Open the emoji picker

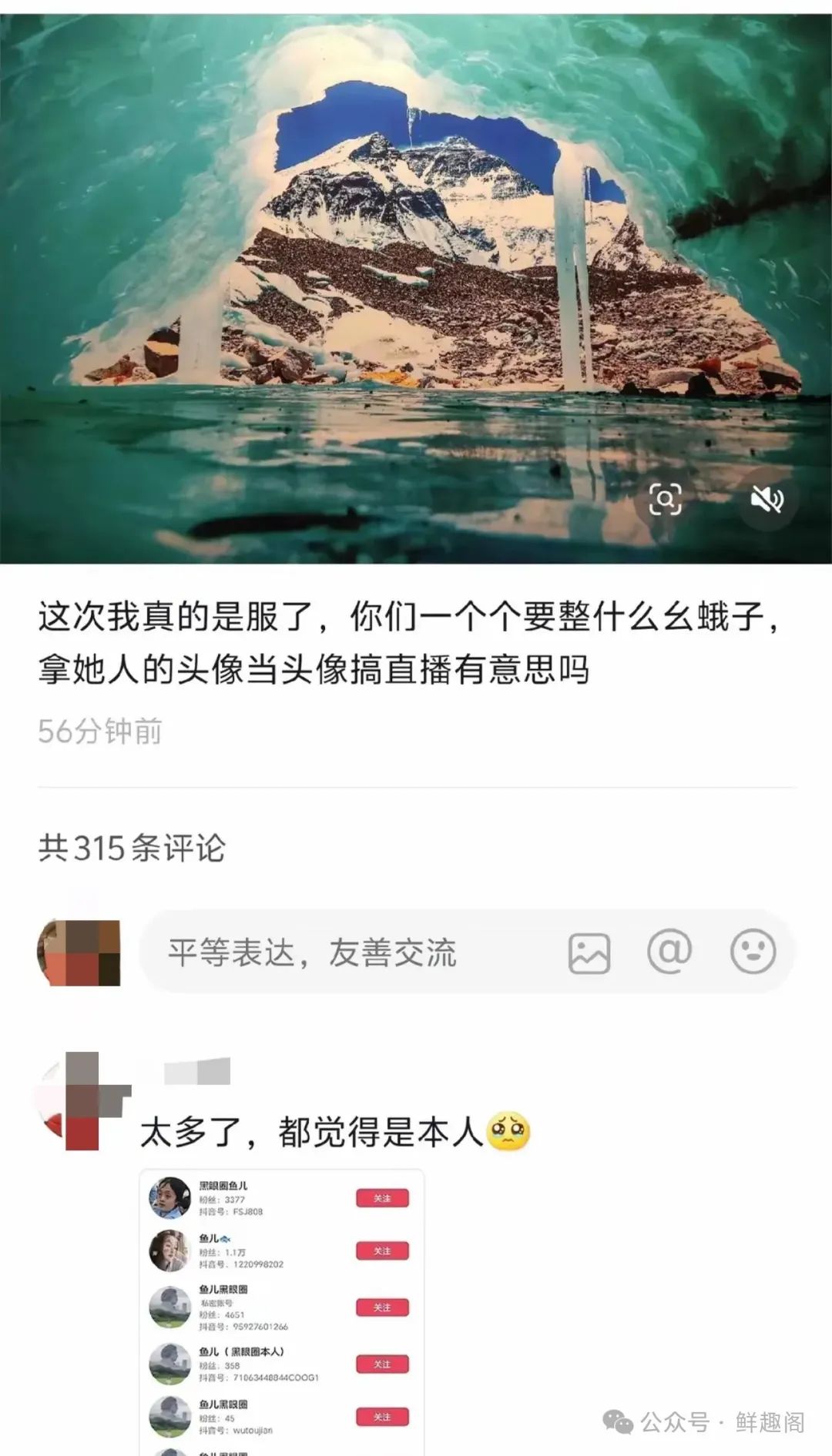[x=753, y=951]
